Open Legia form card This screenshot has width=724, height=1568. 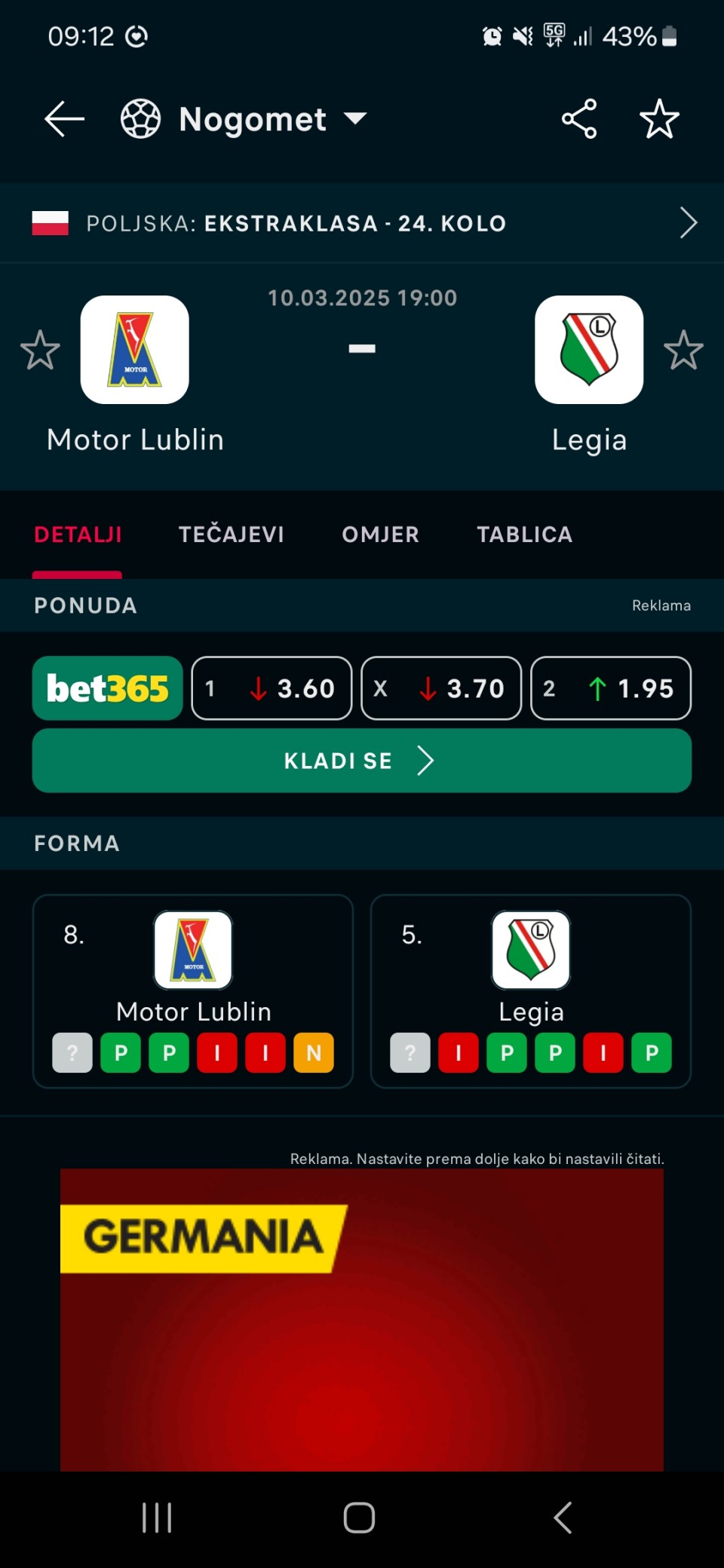pyautogui.click(x=531, y=991)
